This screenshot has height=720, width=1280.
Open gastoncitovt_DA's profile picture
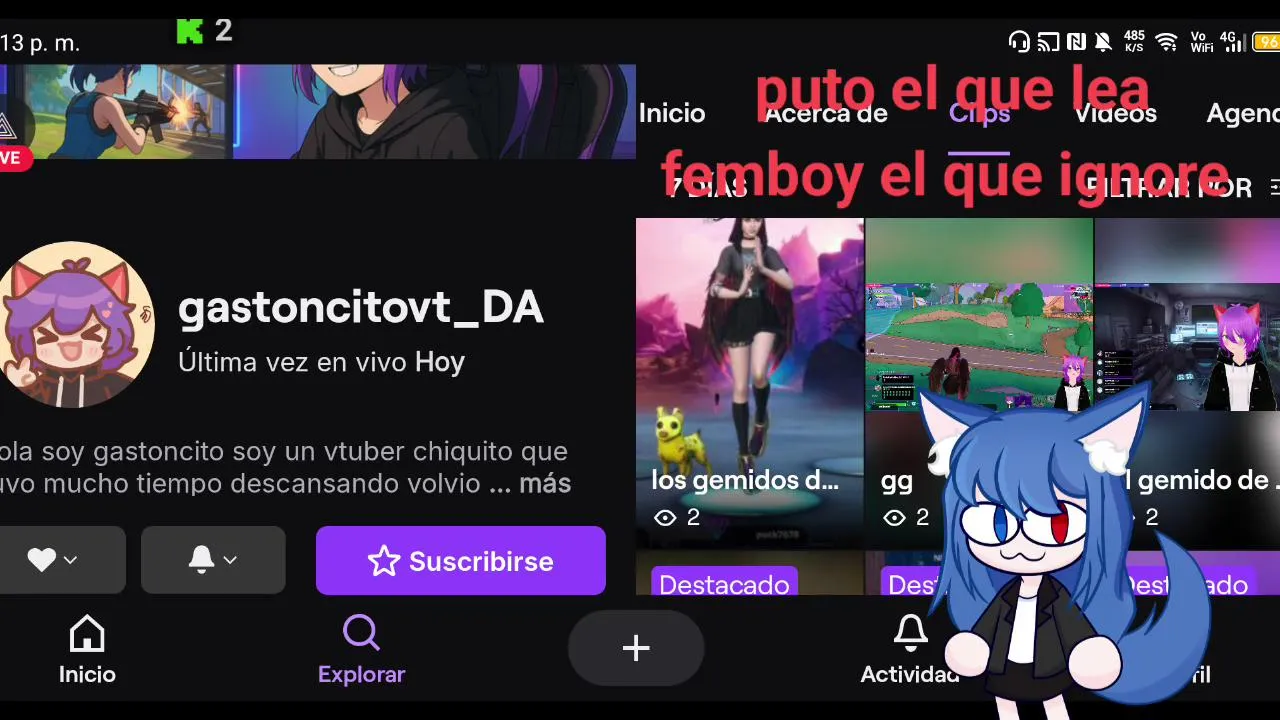(x=75, y=324)
